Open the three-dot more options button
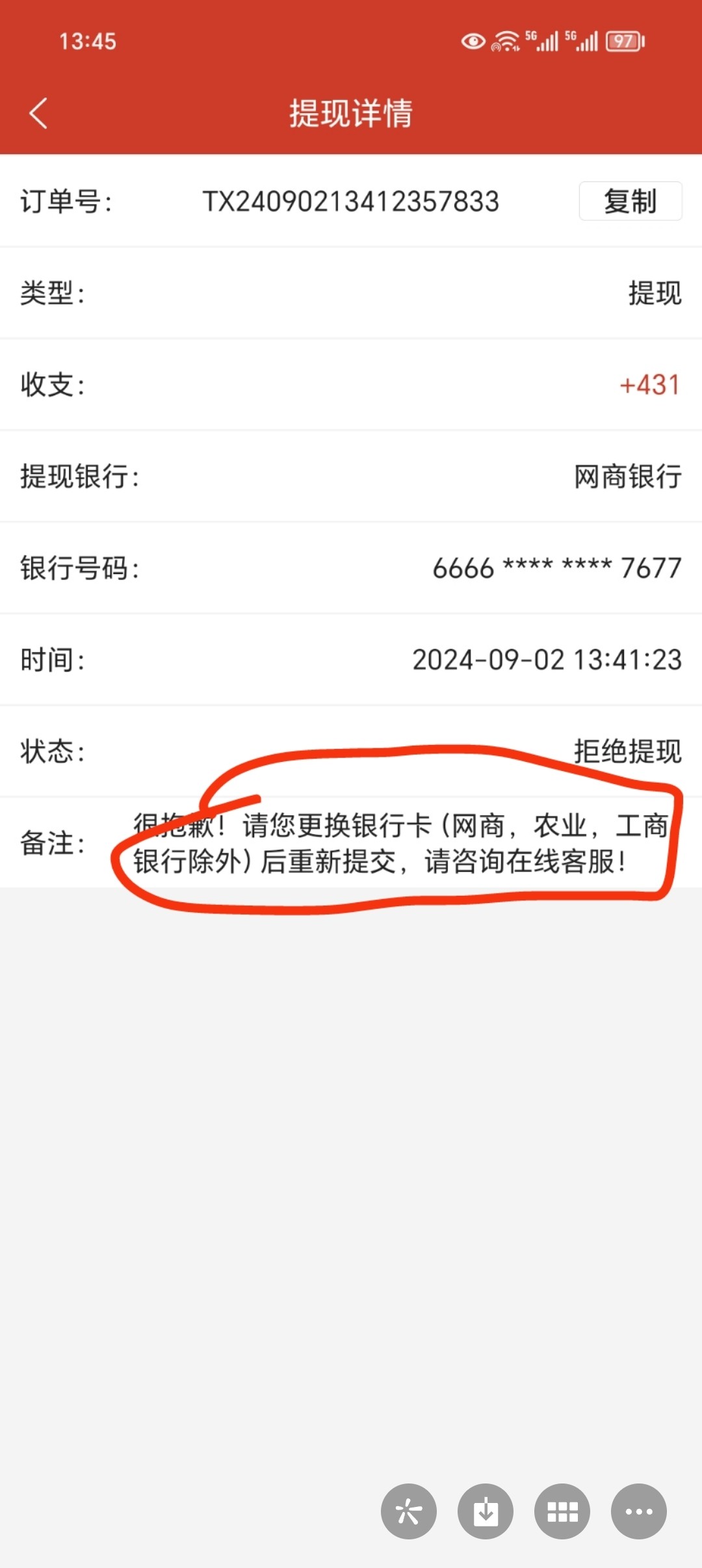This screenshot has height=1568, width=702. 639,1511
